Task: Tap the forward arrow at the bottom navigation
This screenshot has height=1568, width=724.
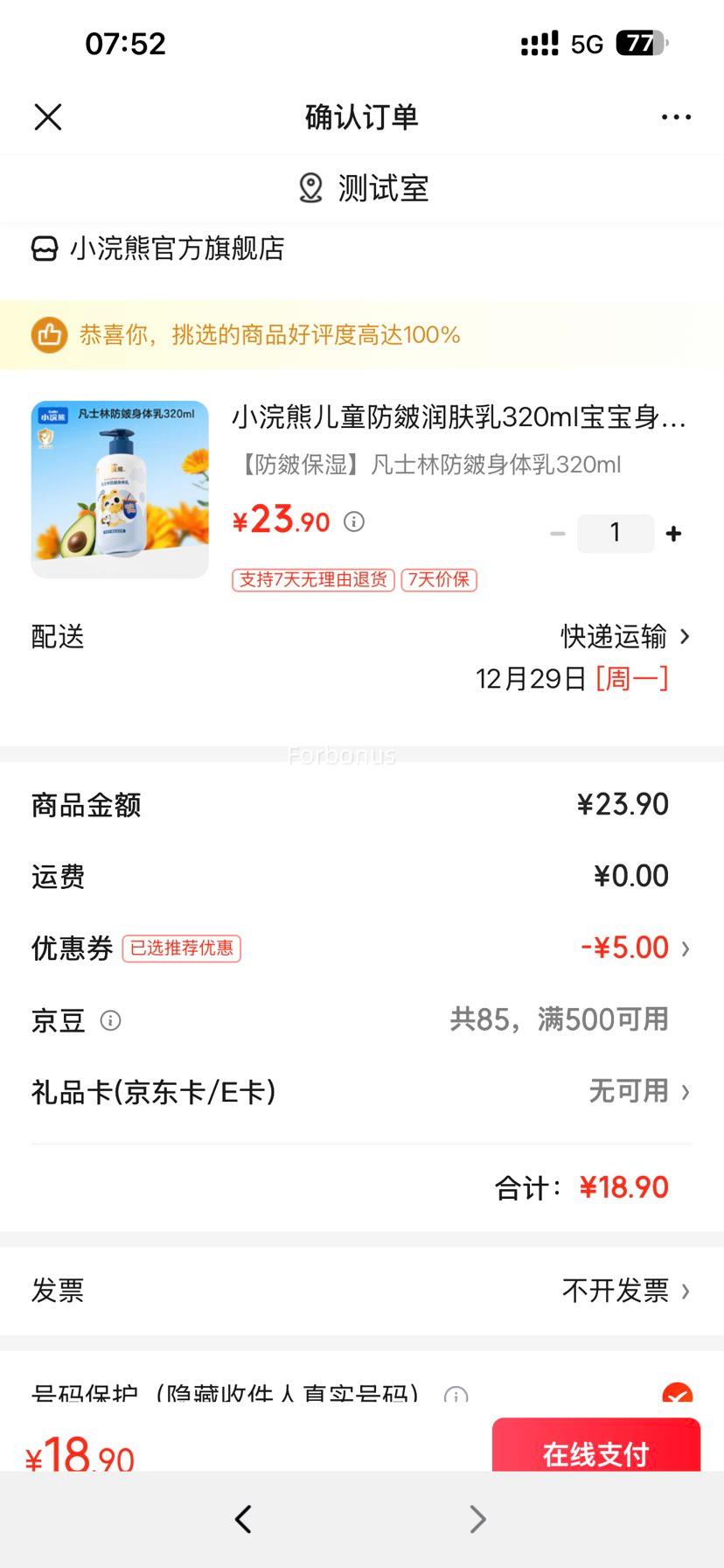Action: coord(477,1519)
